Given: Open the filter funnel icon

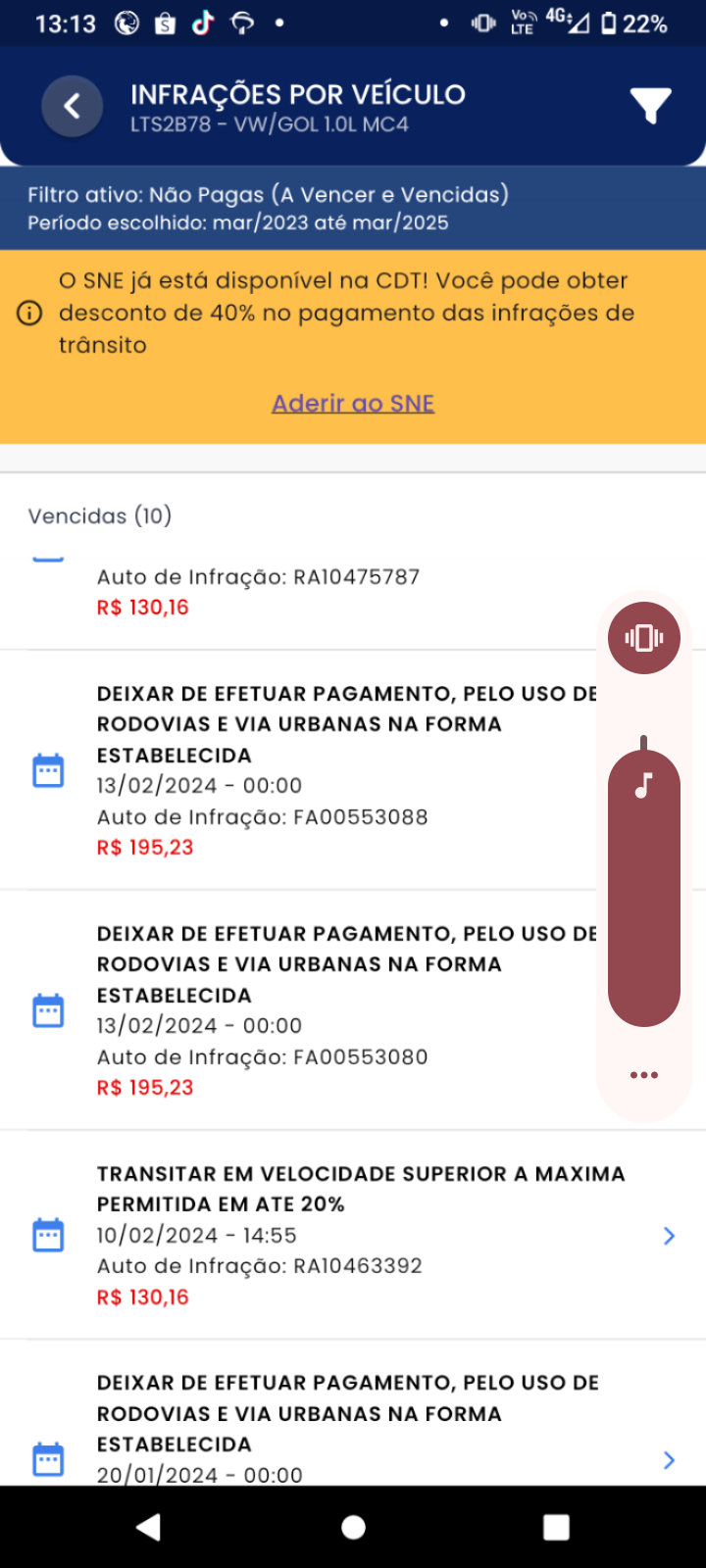Looking at the screenshot, I should pos(650,106).
